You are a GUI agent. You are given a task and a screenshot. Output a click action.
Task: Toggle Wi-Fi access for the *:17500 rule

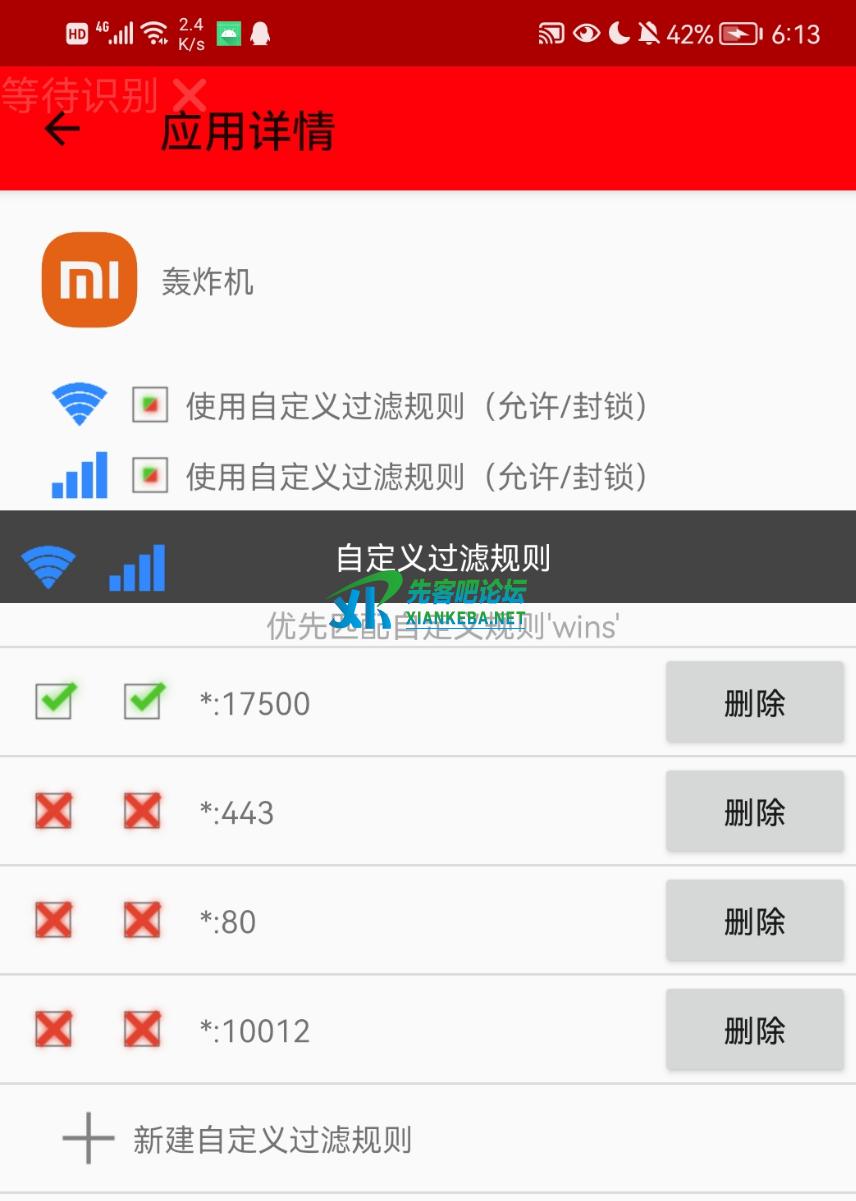pyautogui.click(x=54, y=701)
